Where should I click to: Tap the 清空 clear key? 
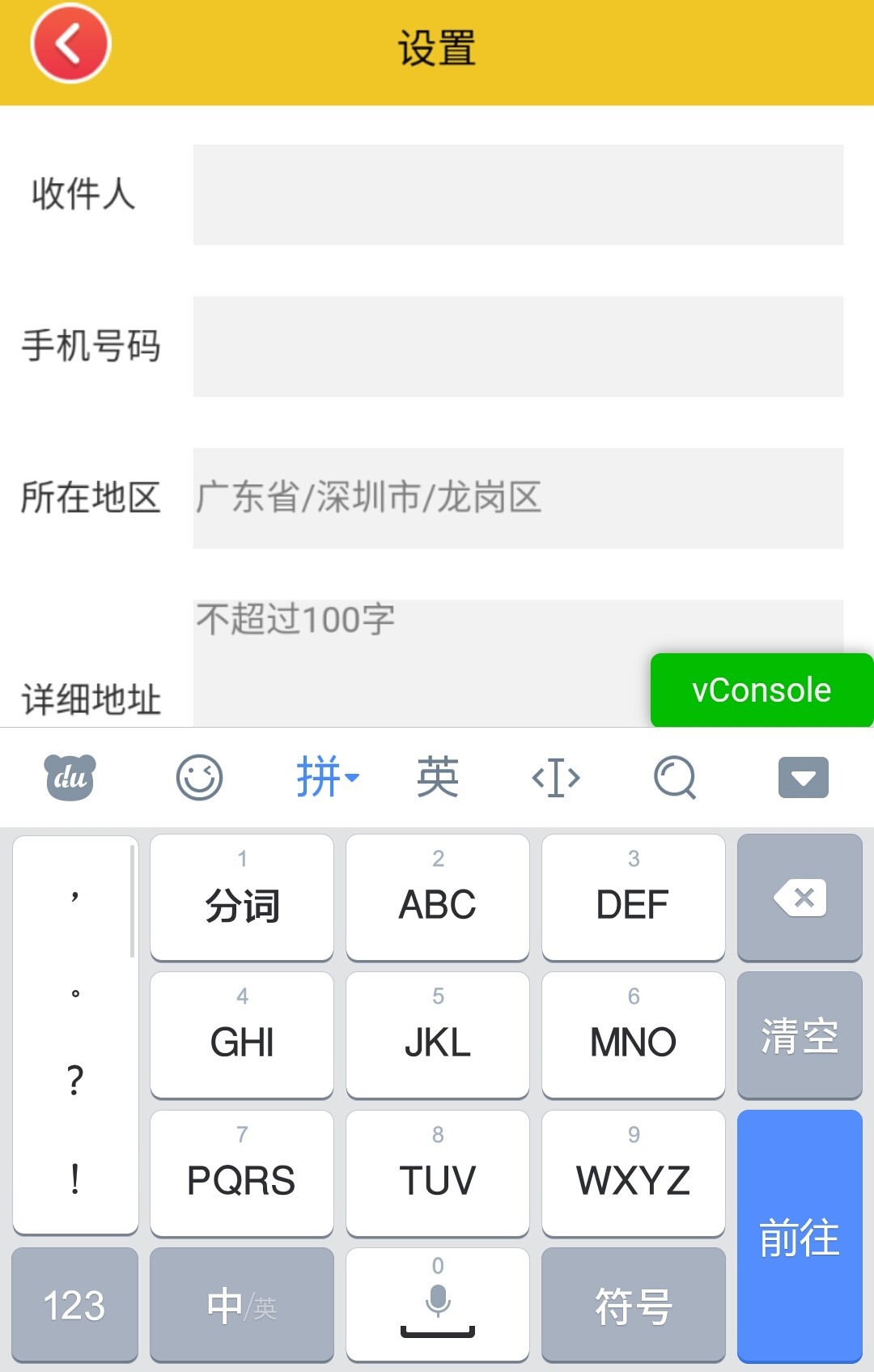[x=800, y=1036]
